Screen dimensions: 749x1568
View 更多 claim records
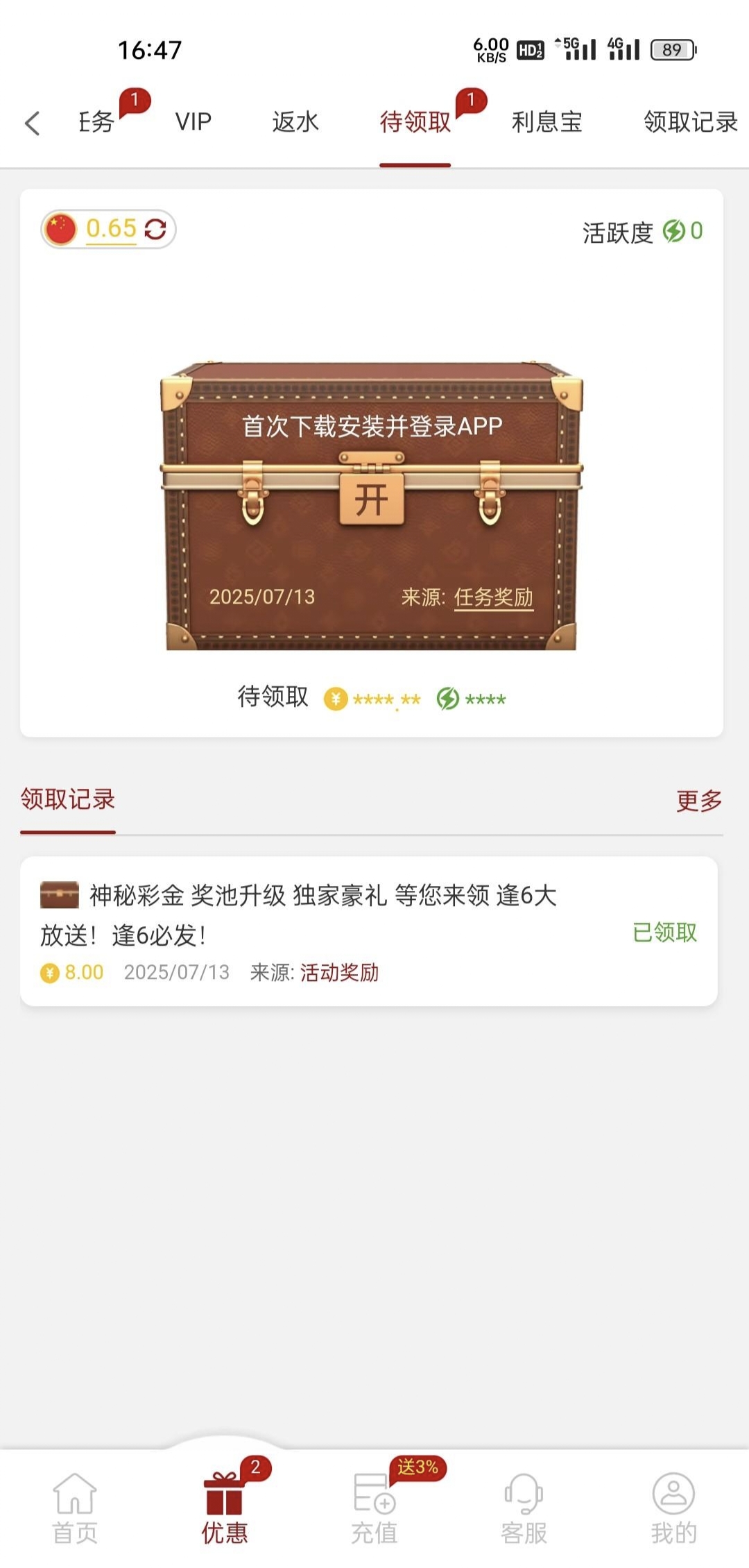point(698,801)
